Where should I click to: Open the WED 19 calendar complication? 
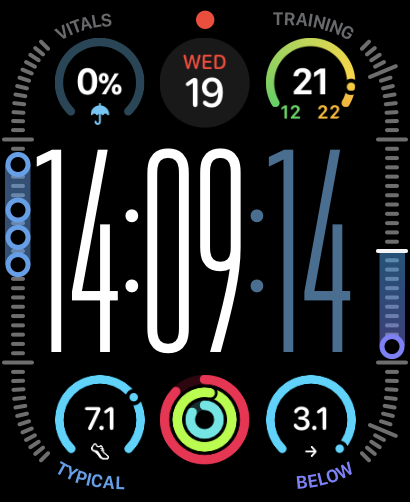(x=205, y=82)
